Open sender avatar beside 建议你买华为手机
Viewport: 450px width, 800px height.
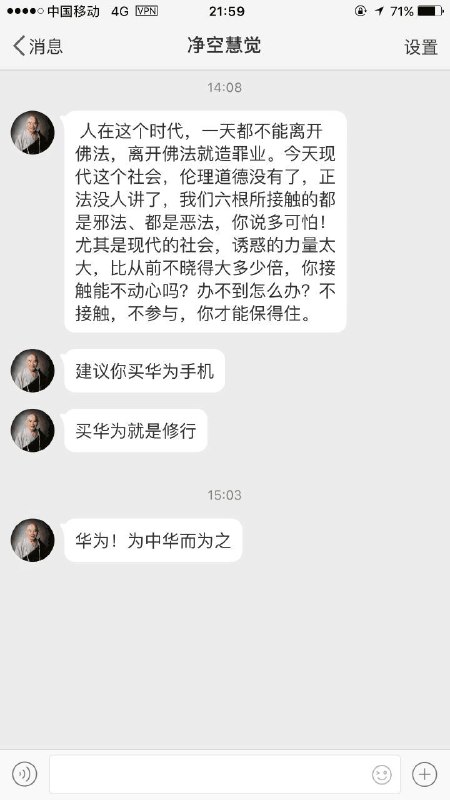(x=33, y=371)
